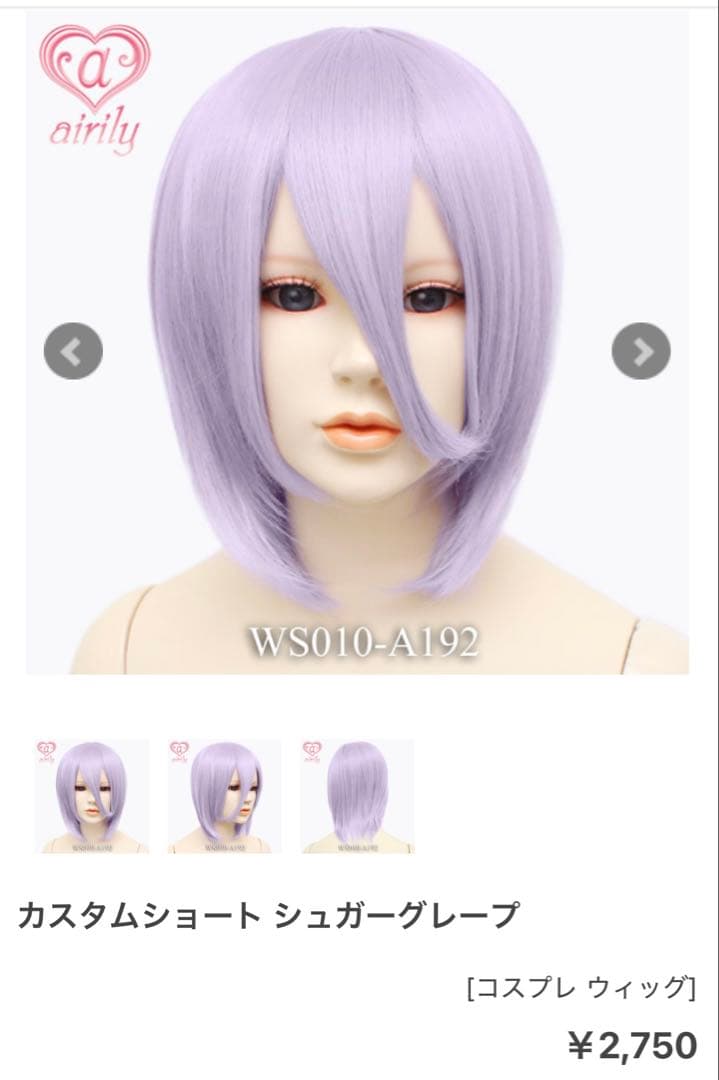Show the previous product image

pyautogui.click(x=73, y=350)
